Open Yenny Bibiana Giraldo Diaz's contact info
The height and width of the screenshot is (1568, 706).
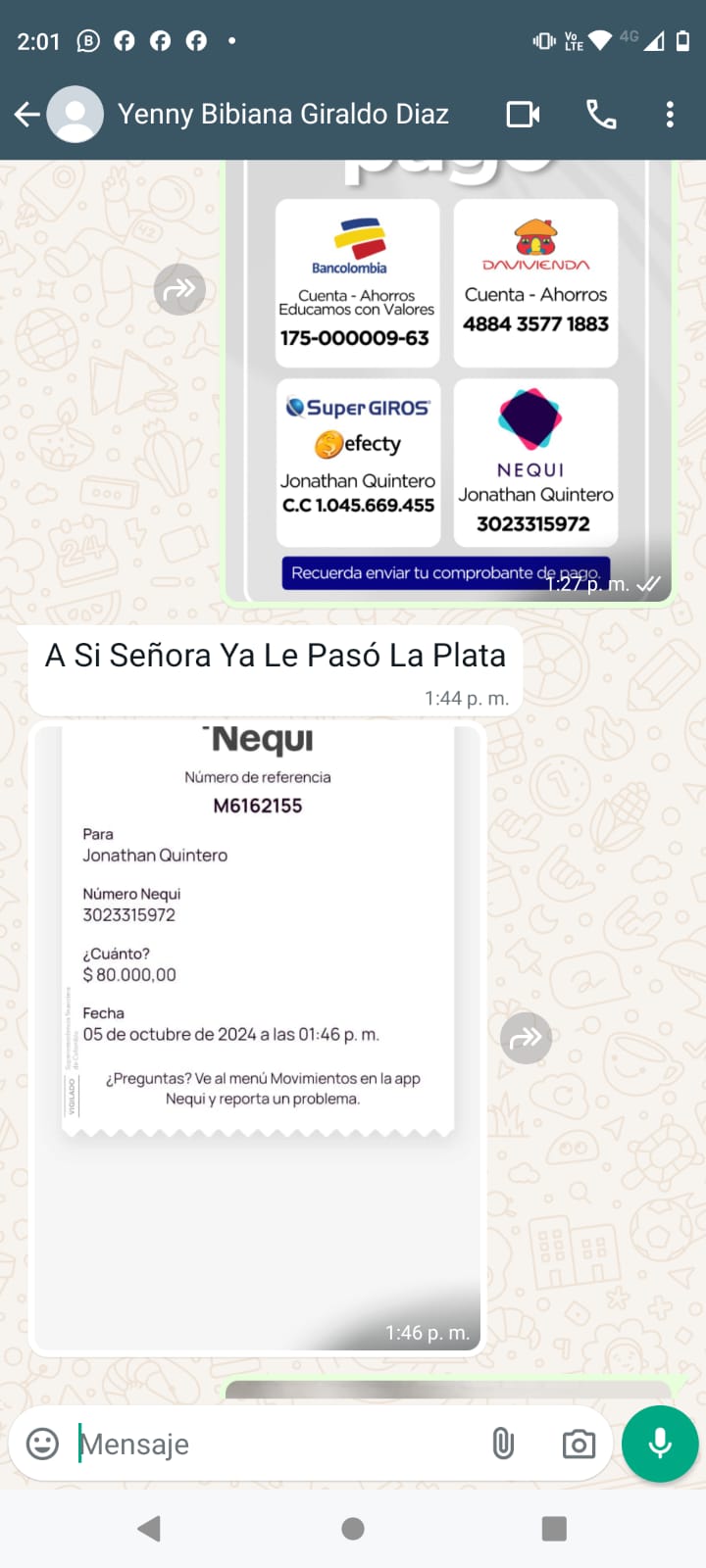point(282,115)
